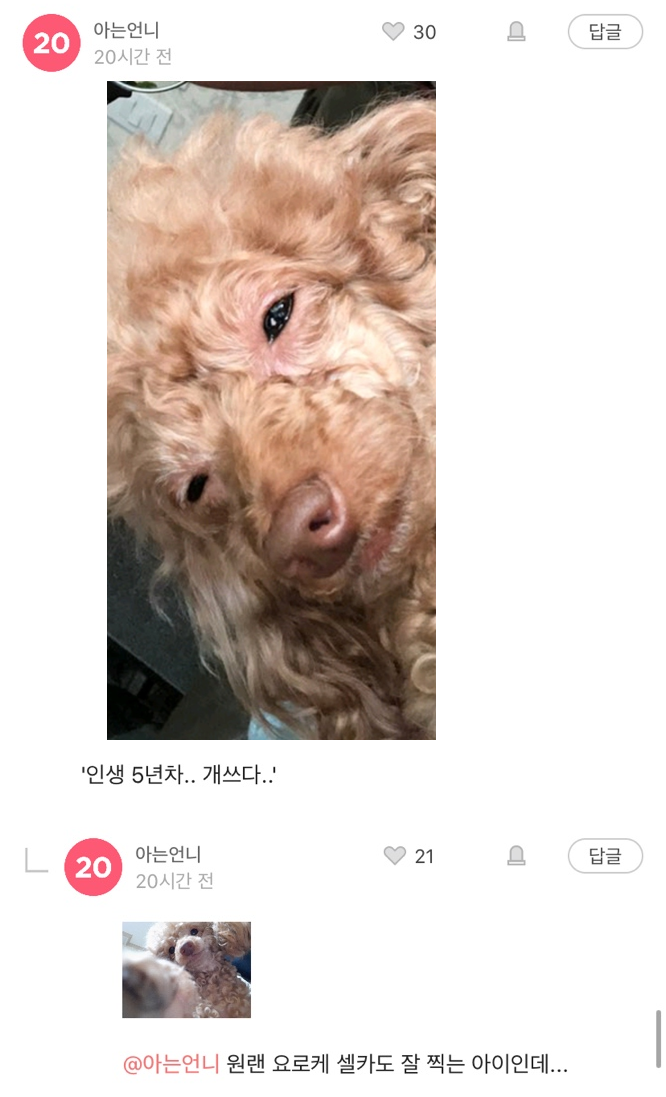Open reply author 아는언니's profile avatar
The image size is (666, 1097).
pos(93,867)
